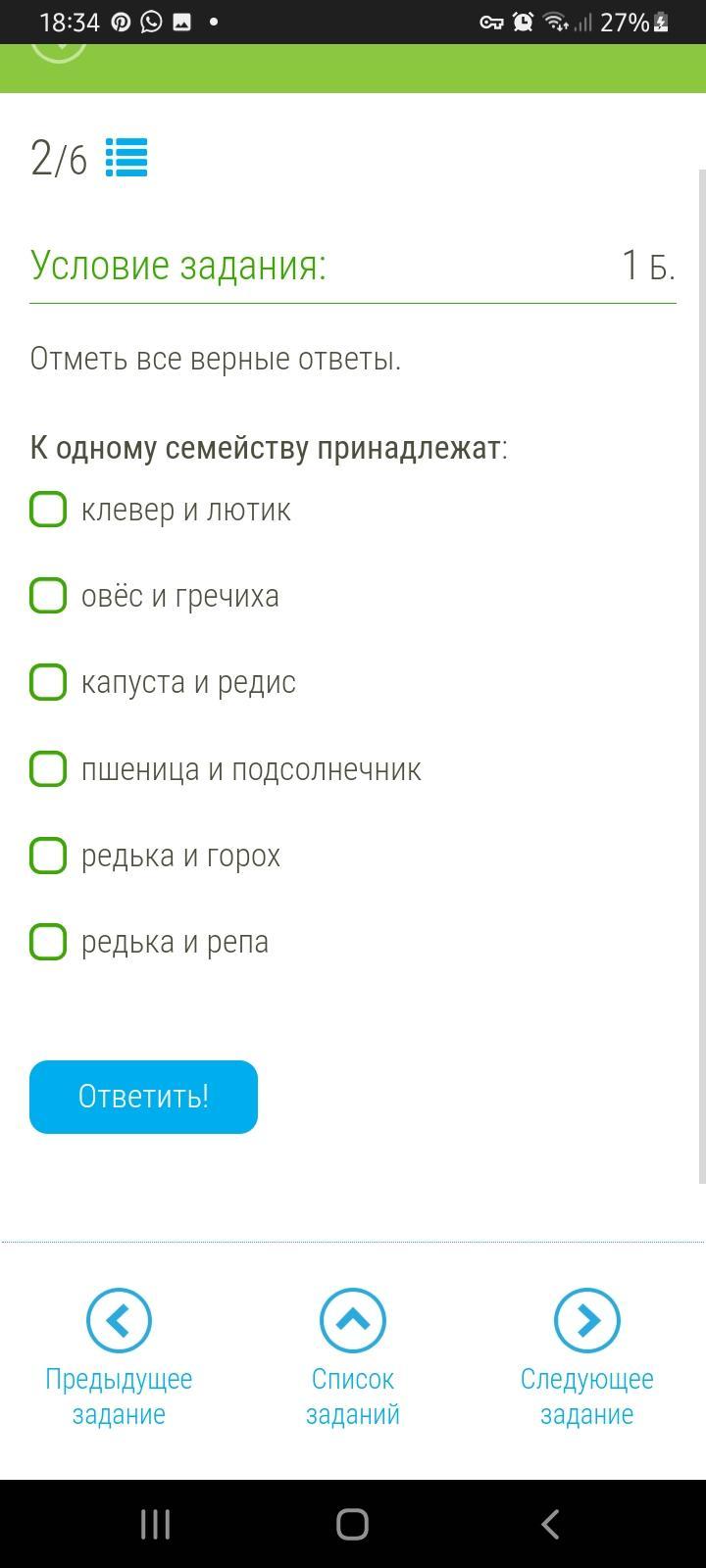Tap the system back button
The image size is (706, 1568).
550,1524
